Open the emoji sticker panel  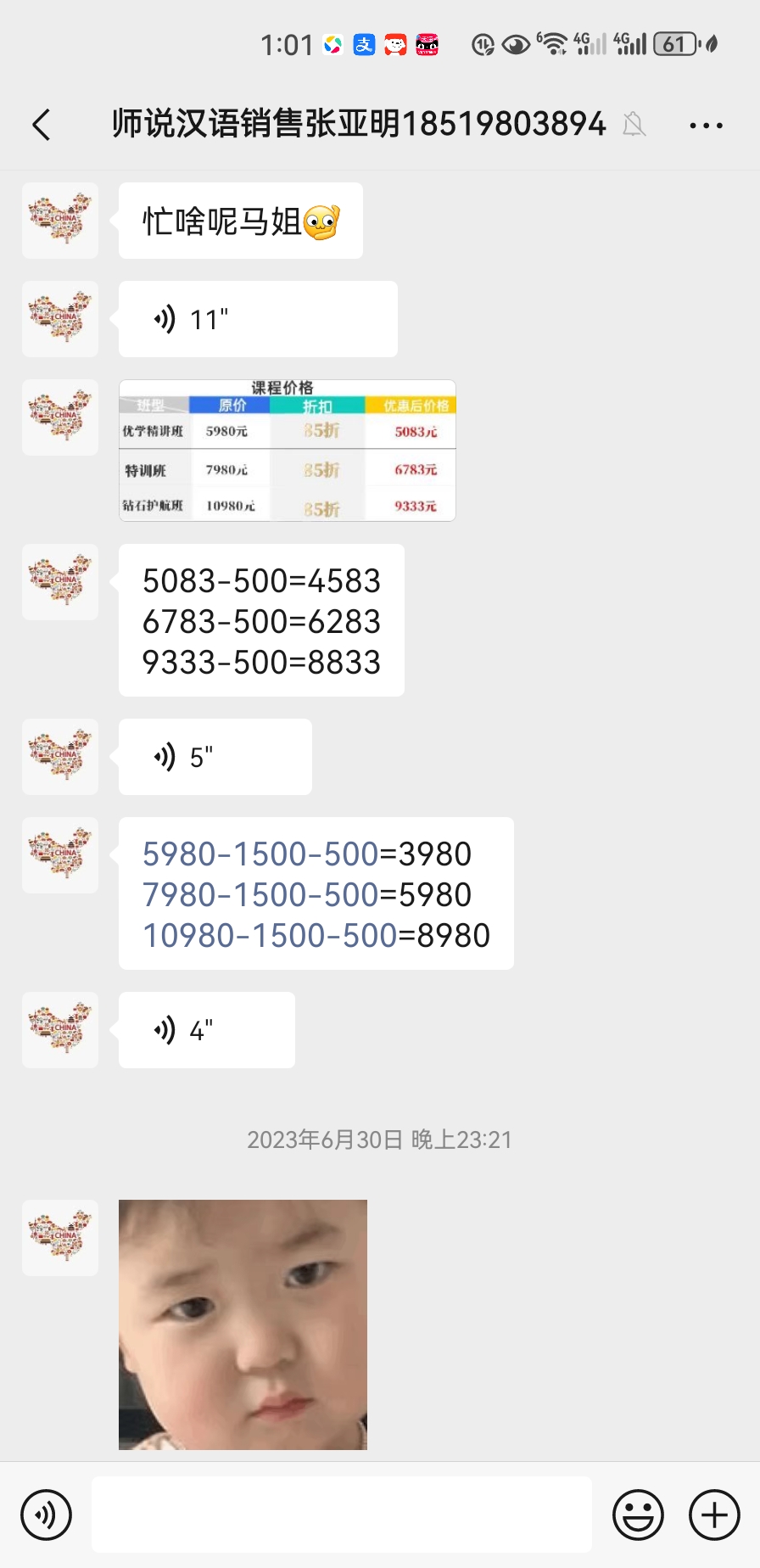[x=638, y=1515]
